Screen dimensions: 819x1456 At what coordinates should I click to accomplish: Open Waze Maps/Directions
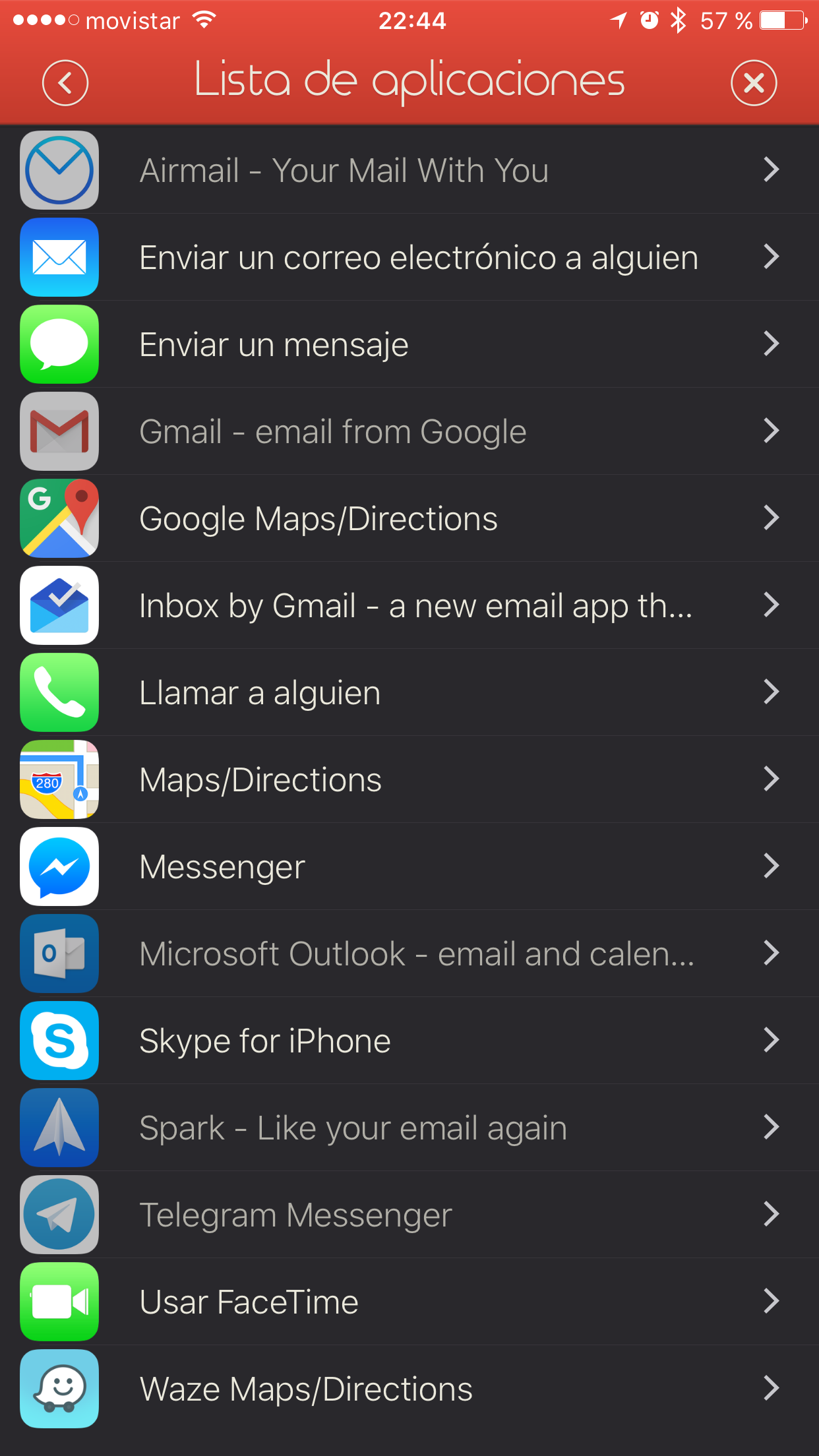(x=409, y=1389)
